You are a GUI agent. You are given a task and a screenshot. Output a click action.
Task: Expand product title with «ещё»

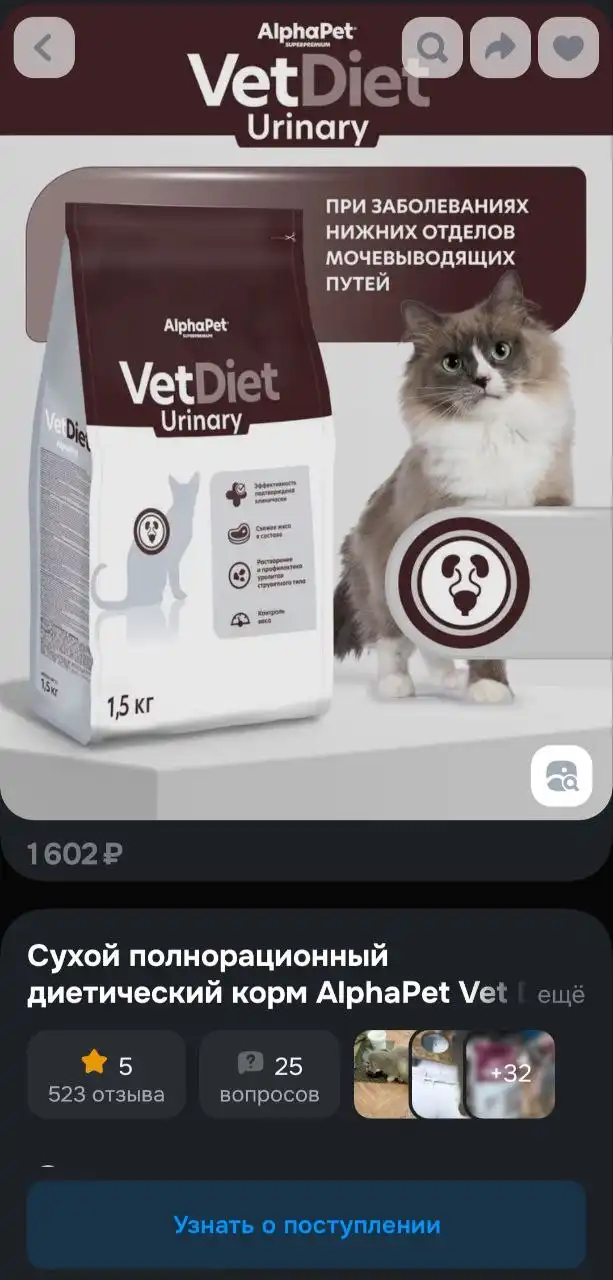(561, 995)
